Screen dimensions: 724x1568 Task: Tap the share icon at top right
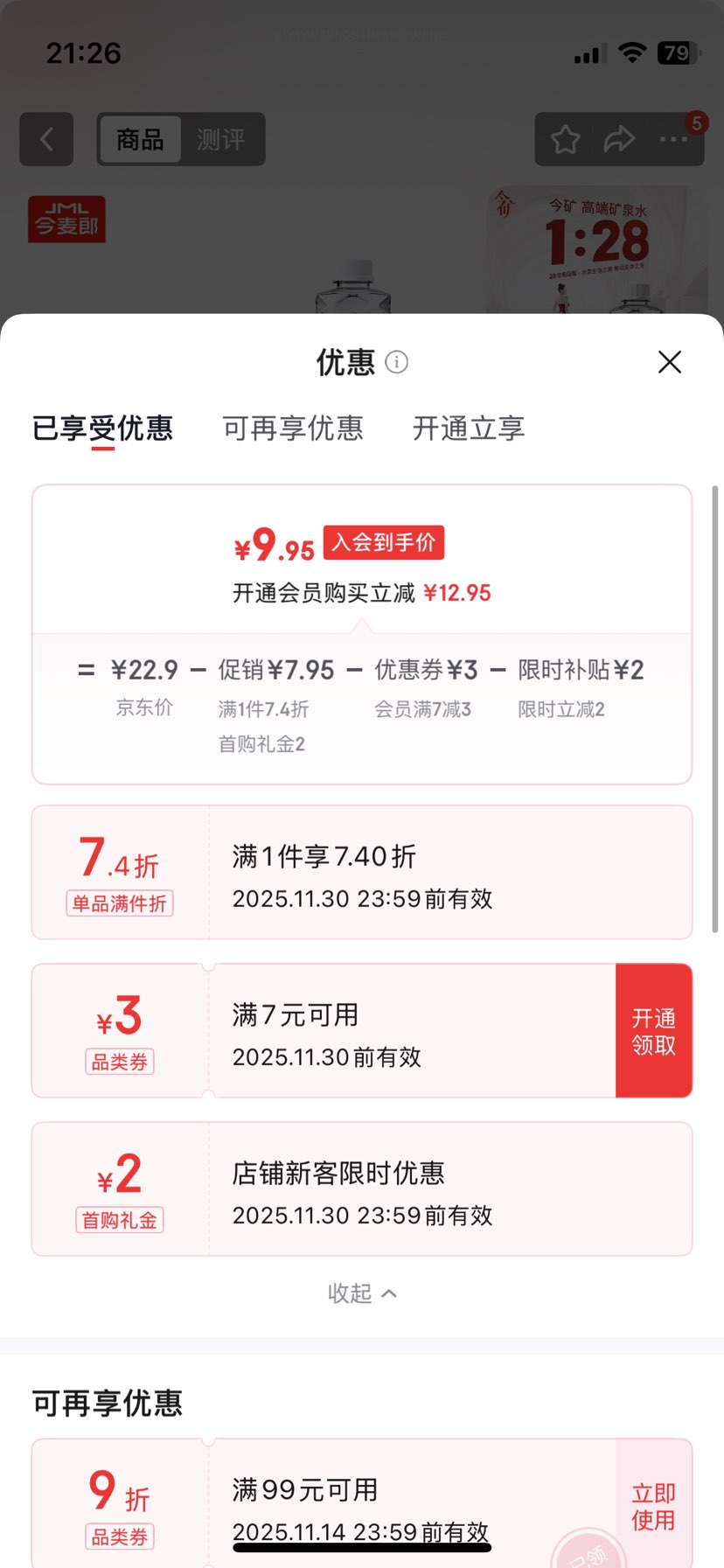click(x=619, y=138)
